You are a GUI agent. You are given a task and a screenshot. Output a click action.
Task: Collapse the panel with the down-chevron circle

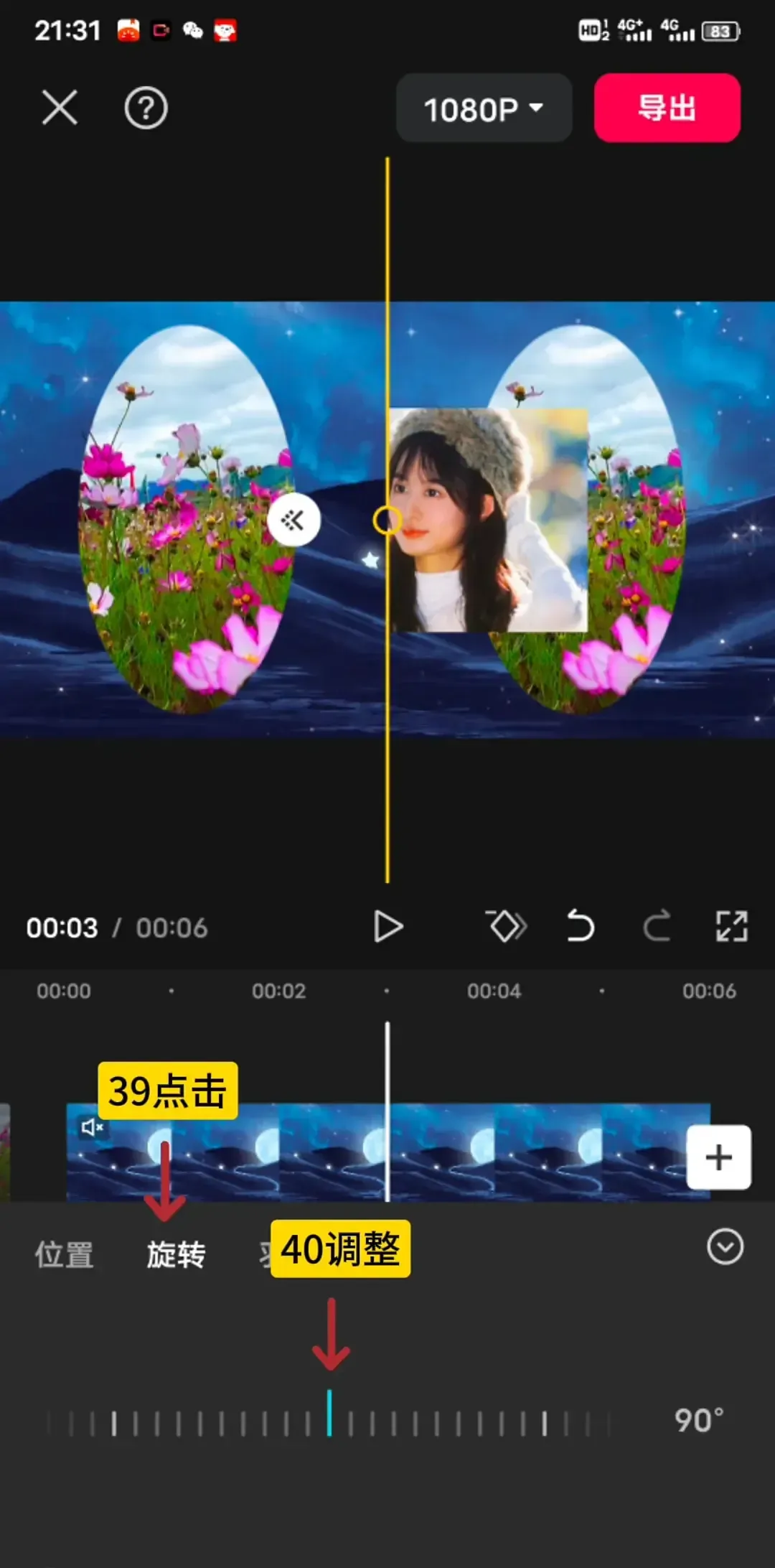coord(725,1247)
